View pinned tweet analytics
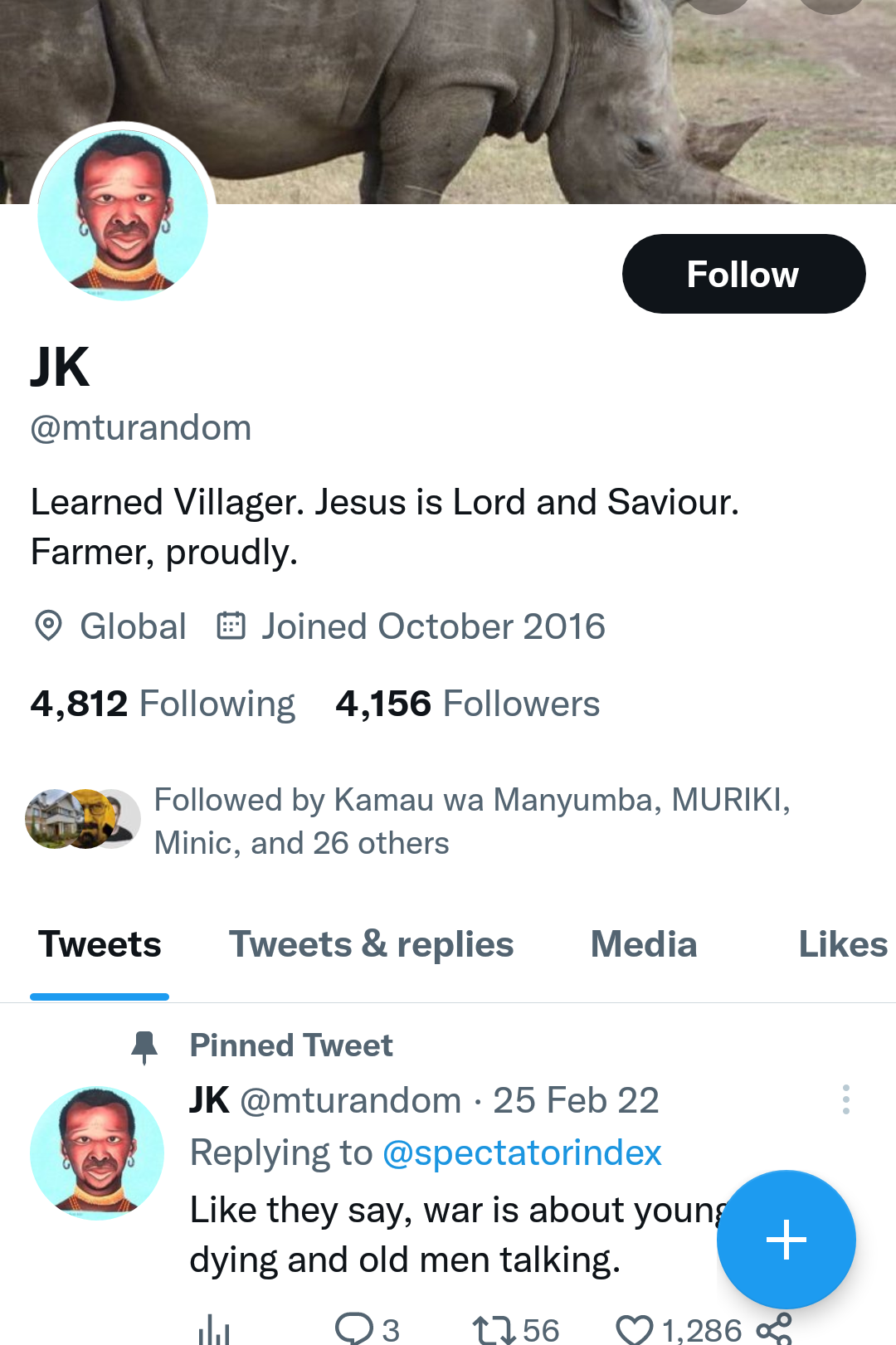 click(214, 1329)
